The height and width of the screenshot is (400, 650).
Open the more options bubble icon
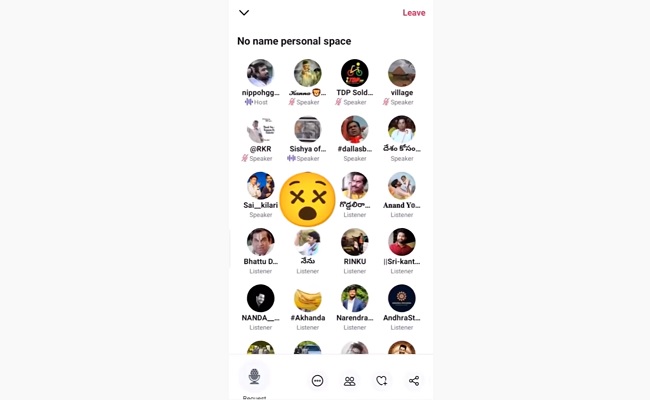[x=317, y=381]
